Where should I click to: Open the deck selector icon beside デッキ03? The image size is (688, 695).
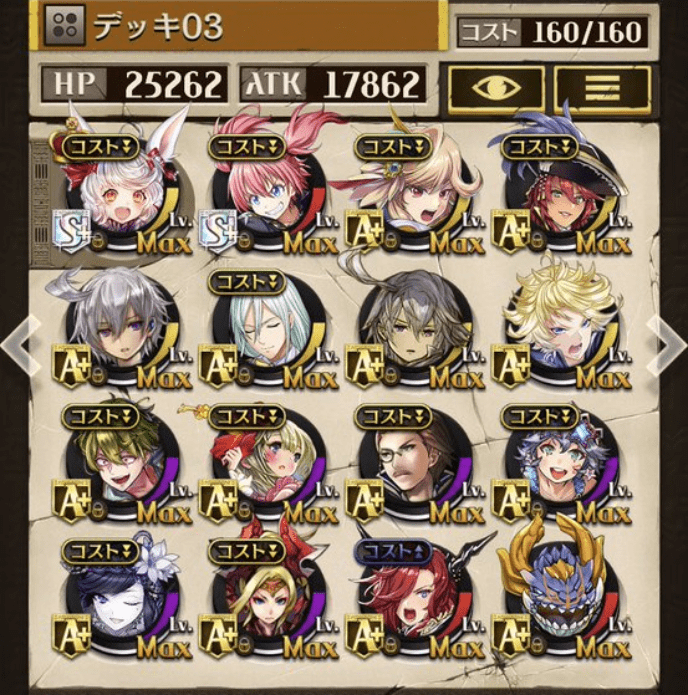coord(64,26)
